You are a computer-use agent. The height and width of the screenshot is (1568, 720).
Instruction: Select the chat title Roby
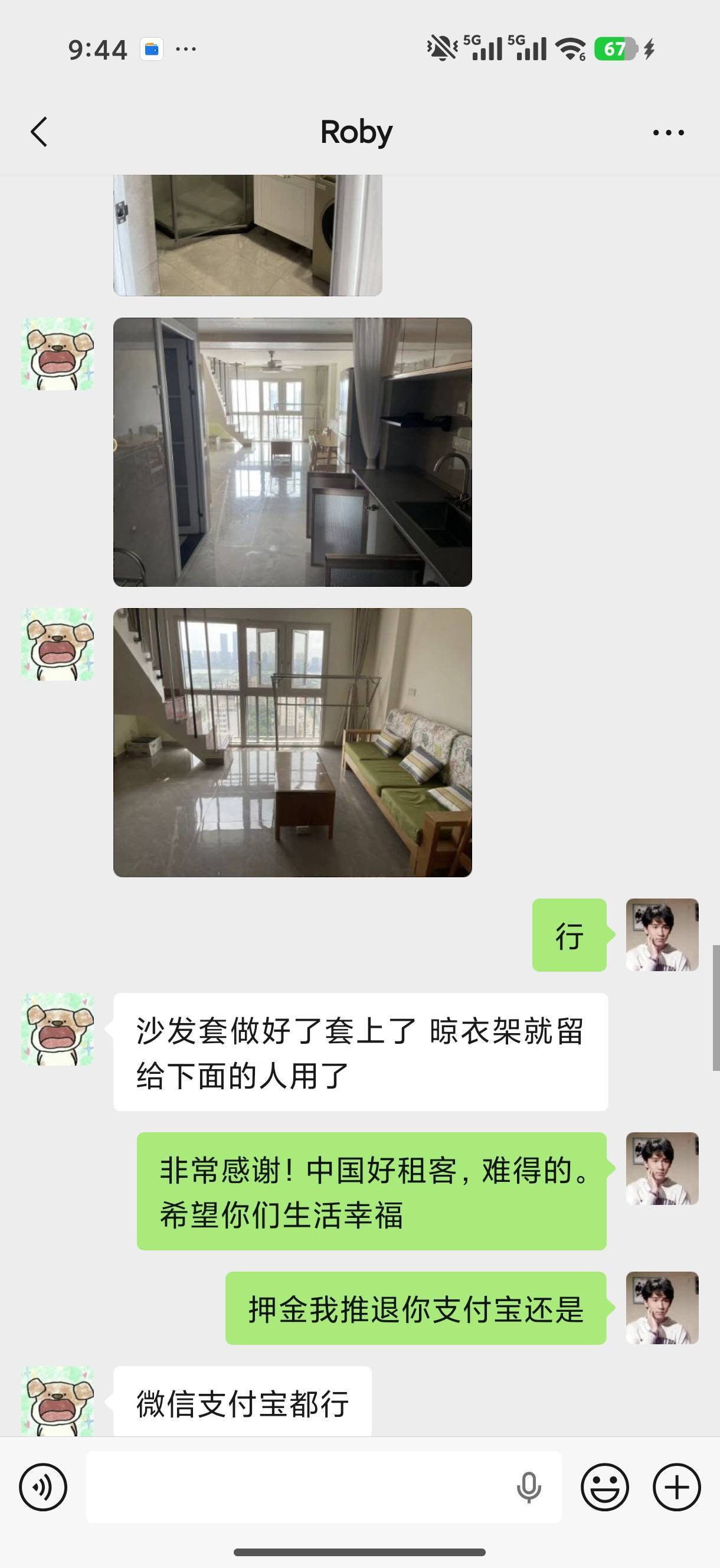click(356, 132)
